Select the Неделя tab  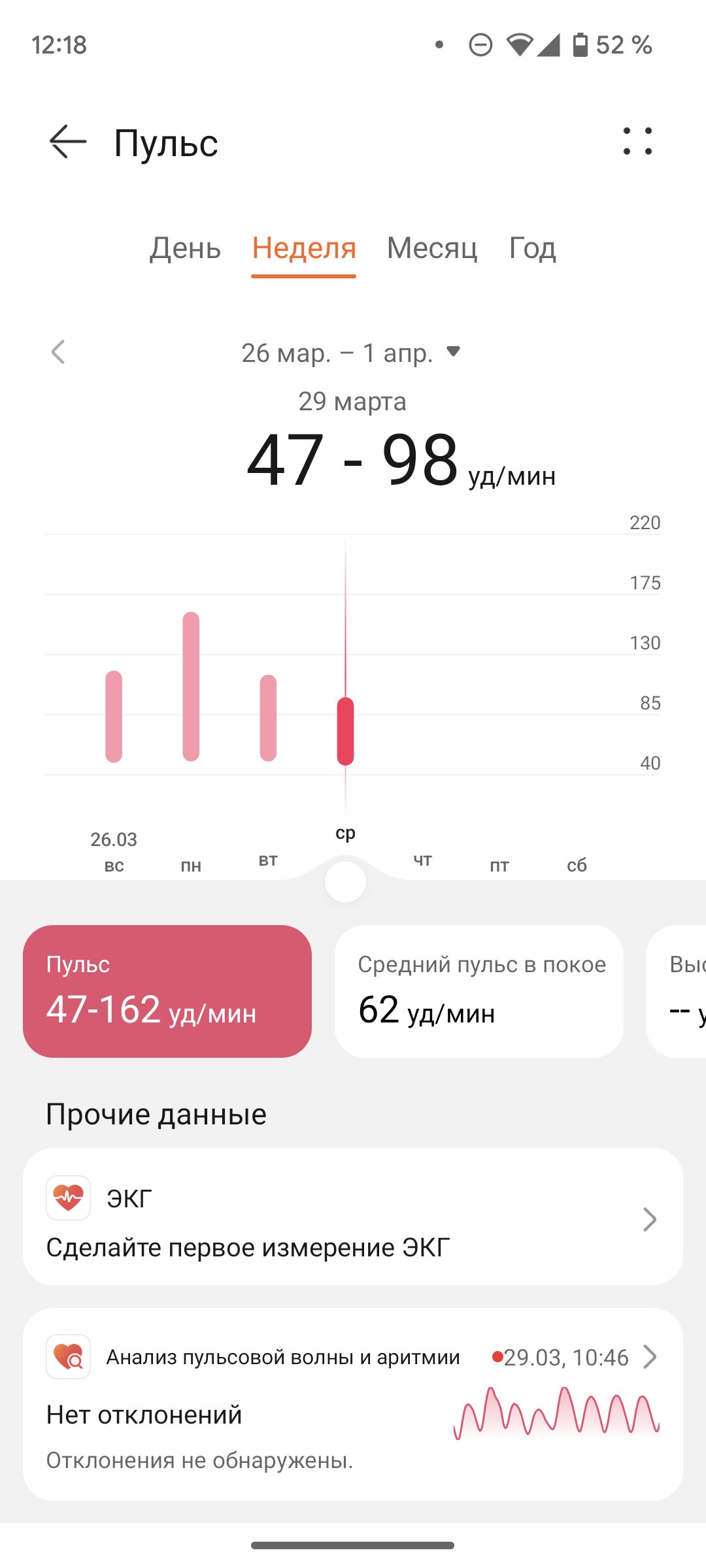304,248
